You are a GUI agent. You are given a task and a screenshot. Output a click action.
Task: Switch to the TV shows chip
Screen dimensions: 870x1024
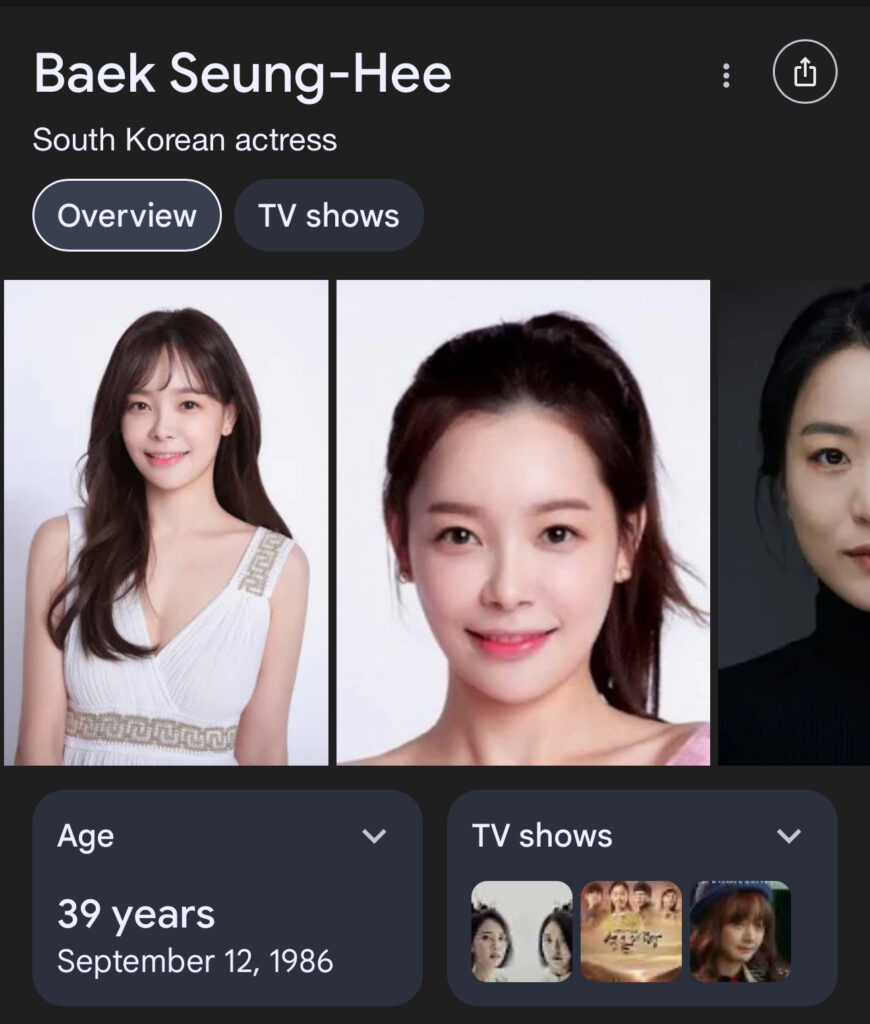pos(328,215)
